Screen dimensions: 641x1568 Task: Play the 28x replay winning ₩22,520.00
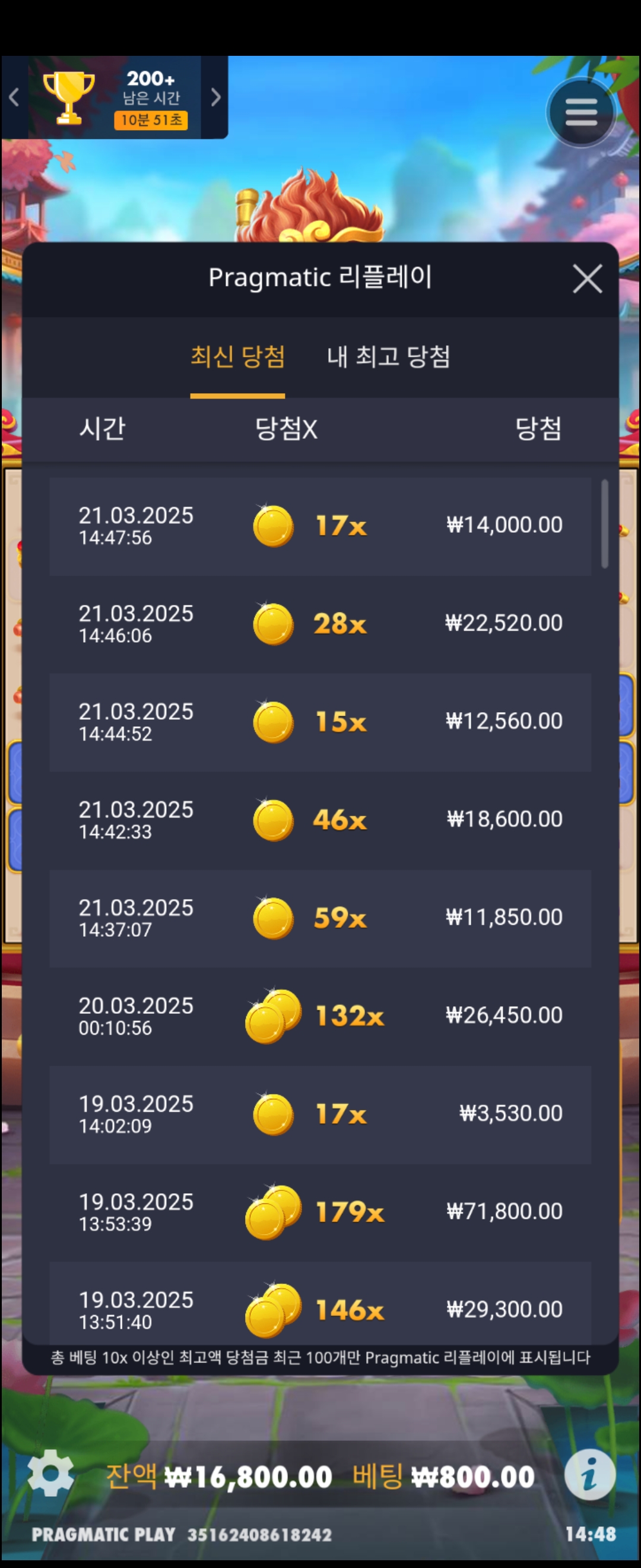pyautogui.click(x=320, y=624)
